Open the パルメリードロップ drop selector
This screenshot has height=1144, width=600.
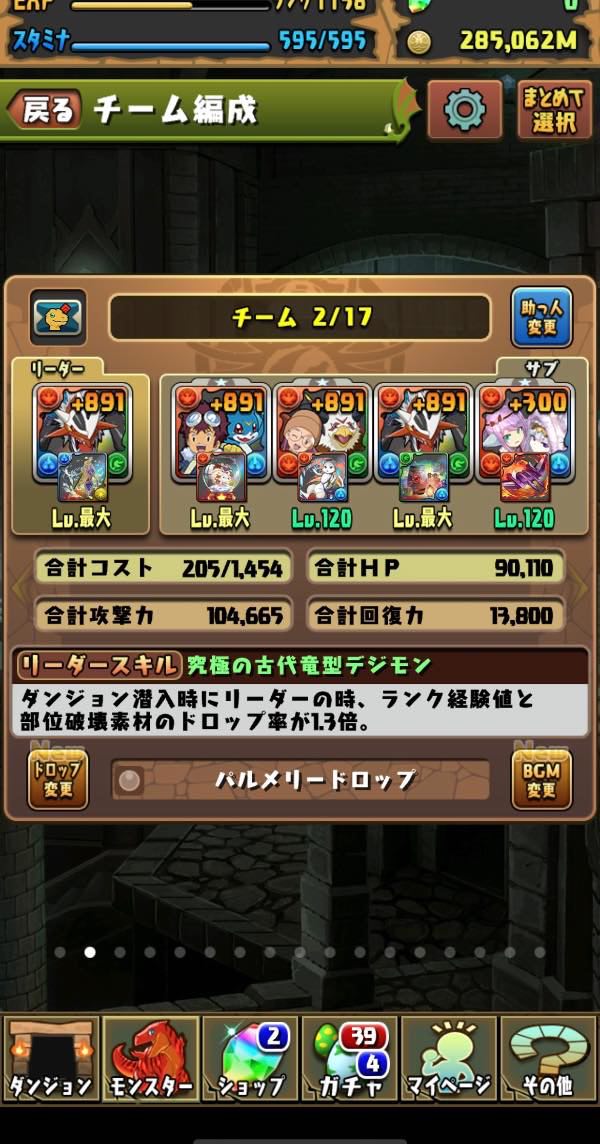pyautogui.click(x=301, y=781)
